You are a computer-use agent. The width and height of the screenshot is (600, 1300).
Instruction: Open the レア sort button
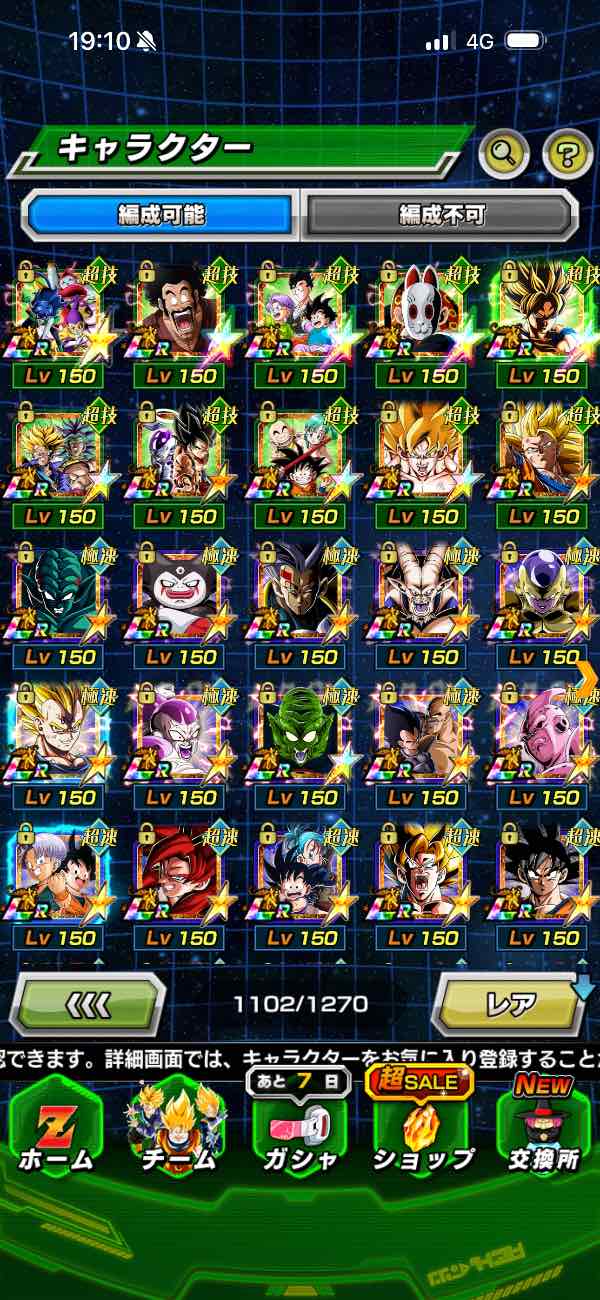510,1003
